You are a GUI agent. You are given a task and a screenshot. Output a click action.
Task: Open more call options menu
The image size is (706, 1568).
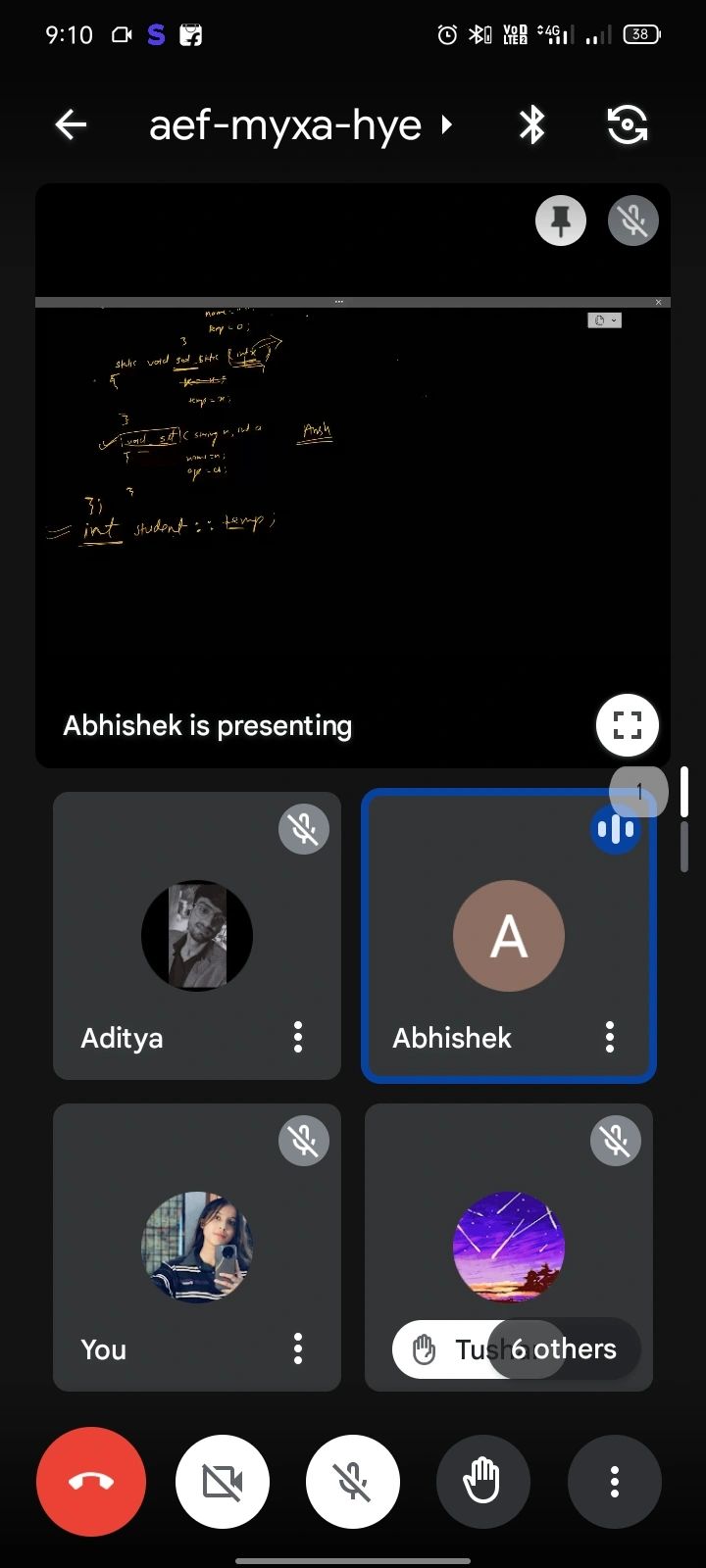pyautogui.click(x=615, y=1482)
